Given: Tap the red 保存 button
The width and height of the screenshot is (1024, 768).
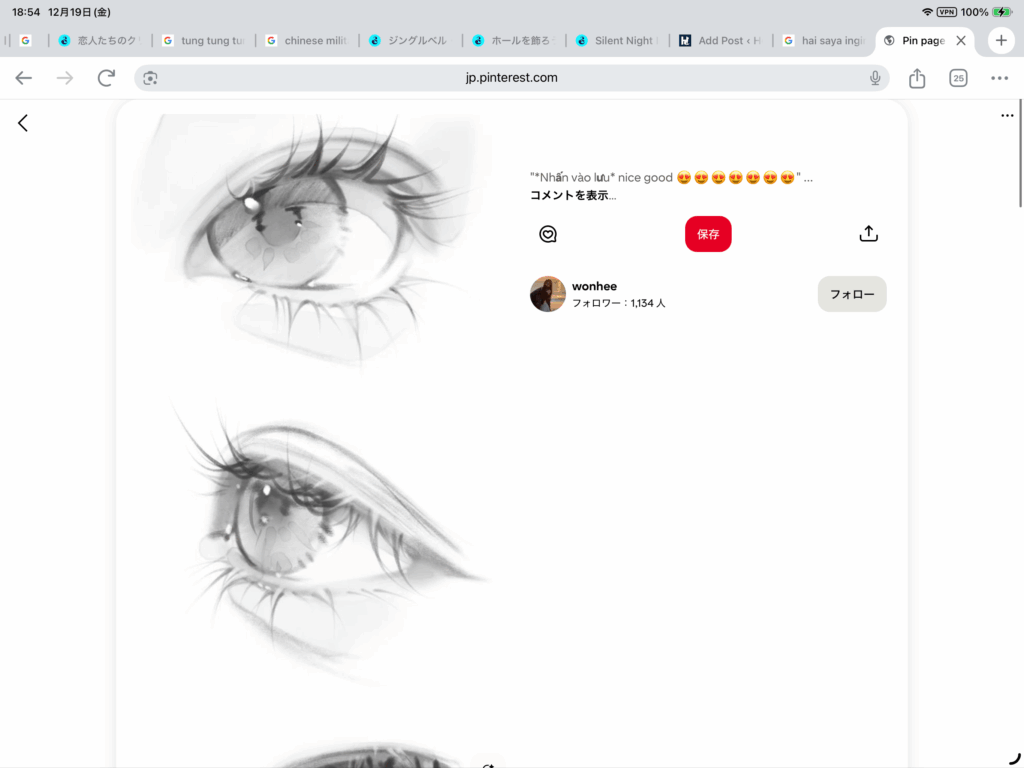Looking at the screenshot, I should (x=708, y=234).
